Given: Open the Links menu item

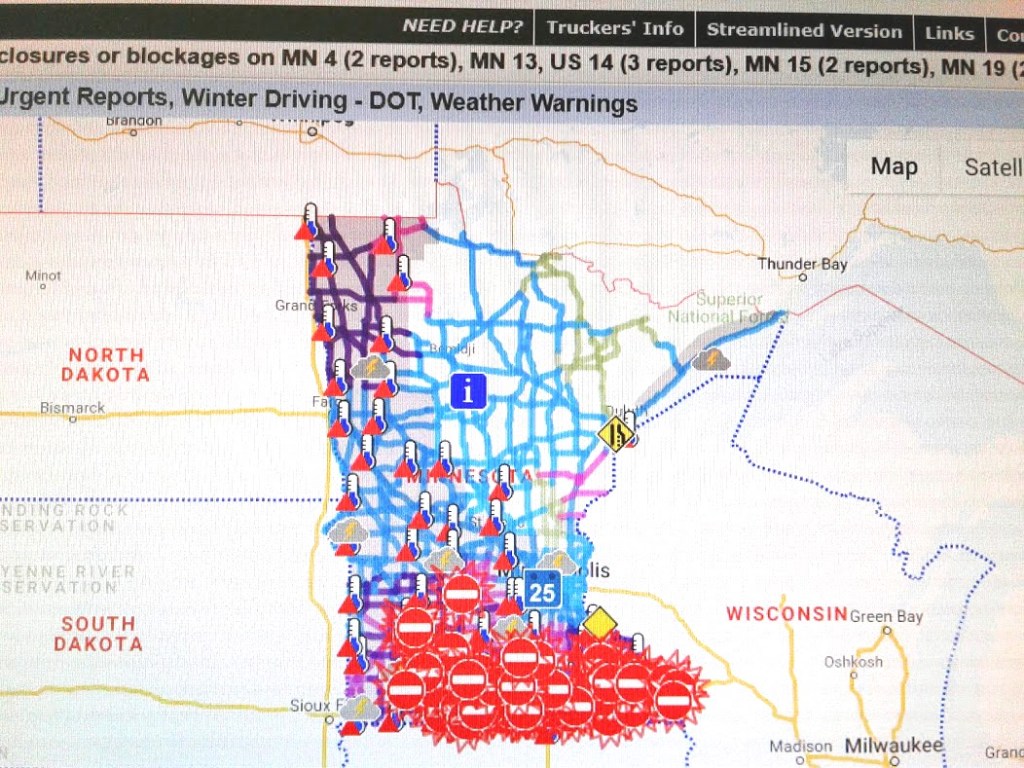Looking at the screenshot, I should (x=949, y=32).
